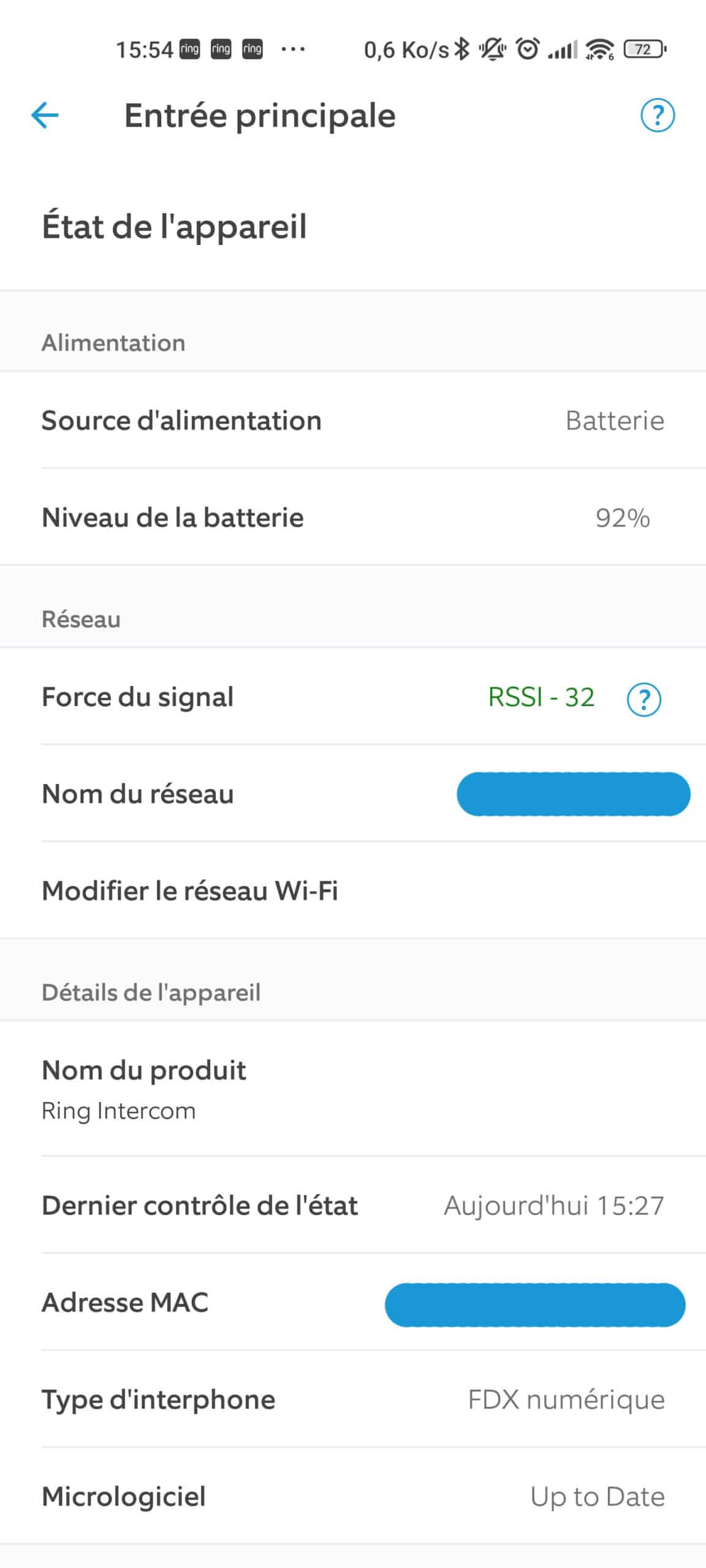Open the help icon beside Entrée principale

point(658,115)
